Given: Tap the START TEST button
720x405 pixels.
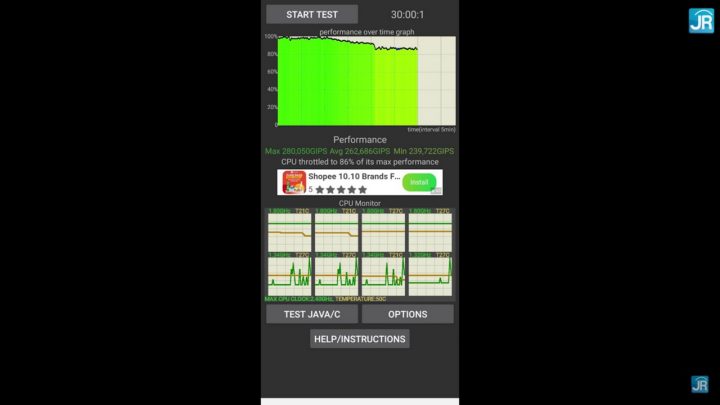Looking at the screenshot, I should (311, 15).
